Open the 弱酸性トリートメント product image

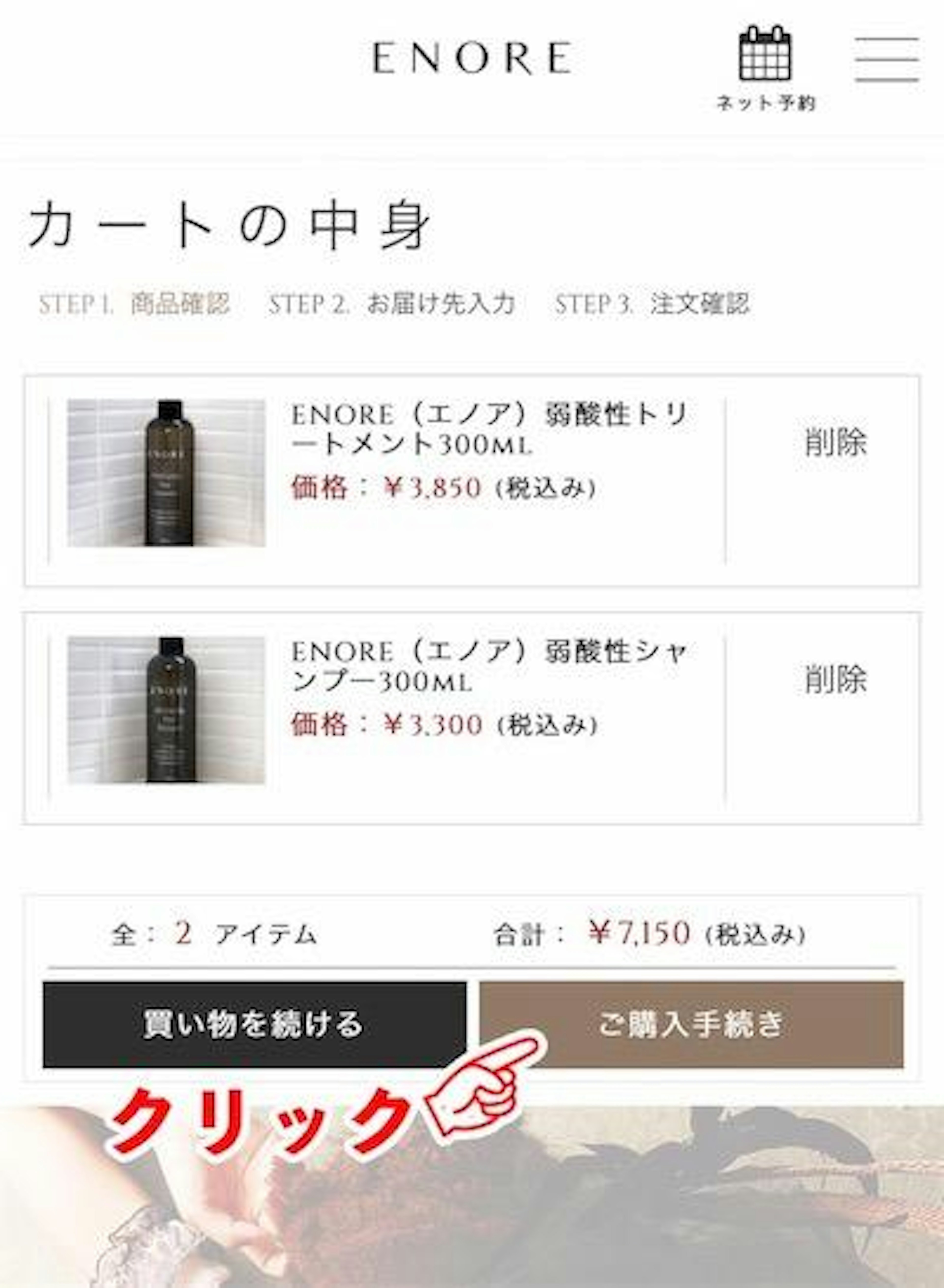point(166,473)
